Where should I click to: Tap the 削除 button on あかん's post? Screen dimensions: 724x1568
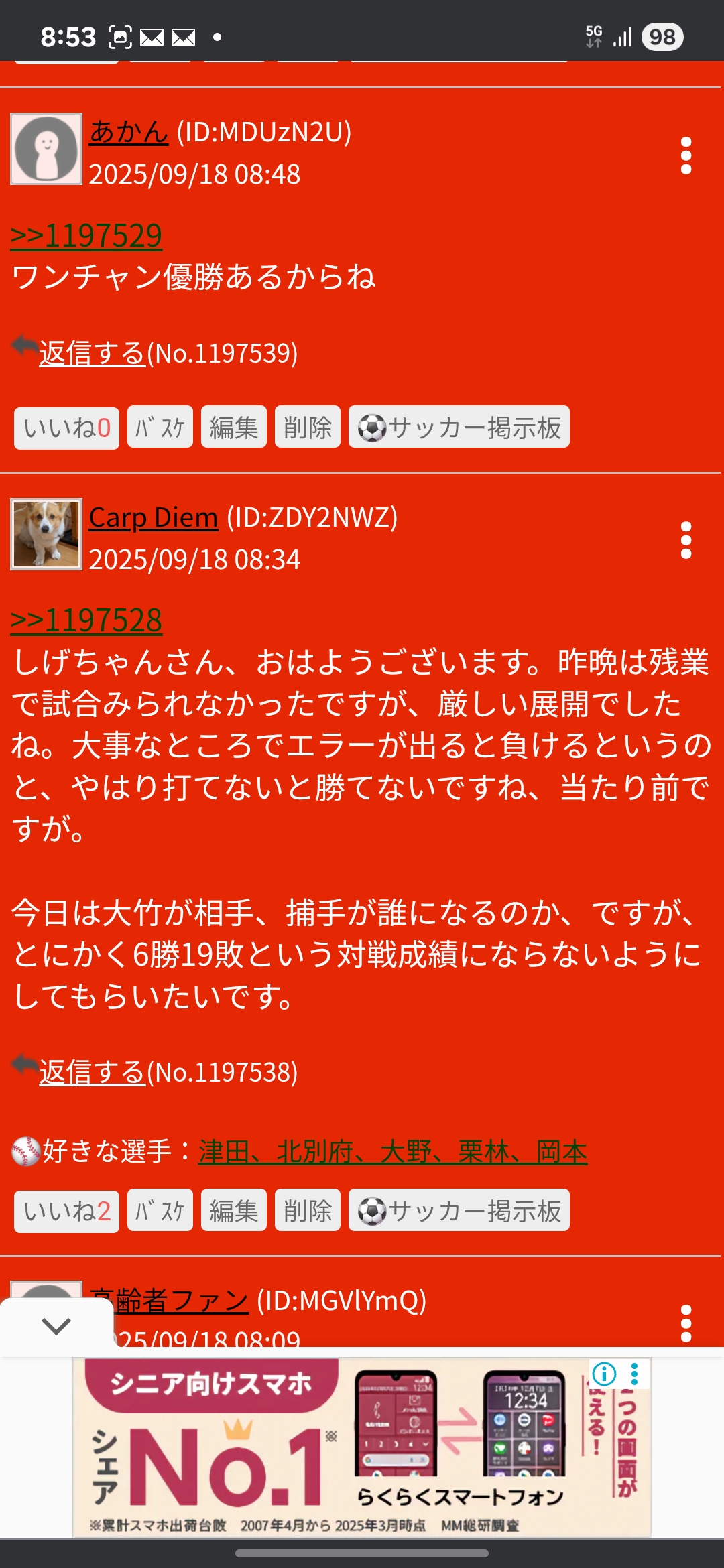(x=307, y=428)
